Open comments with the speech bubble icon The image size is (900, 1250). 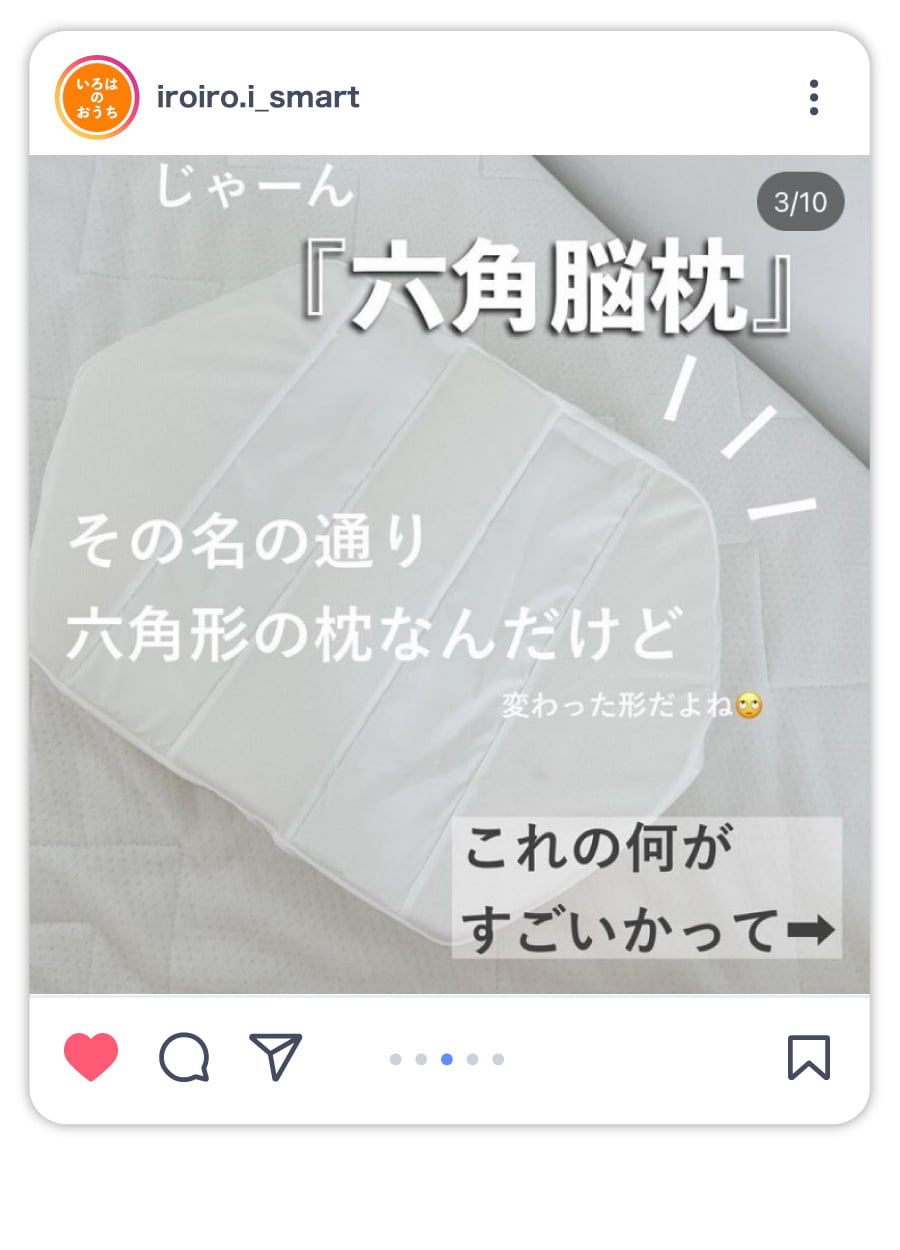184,1057
